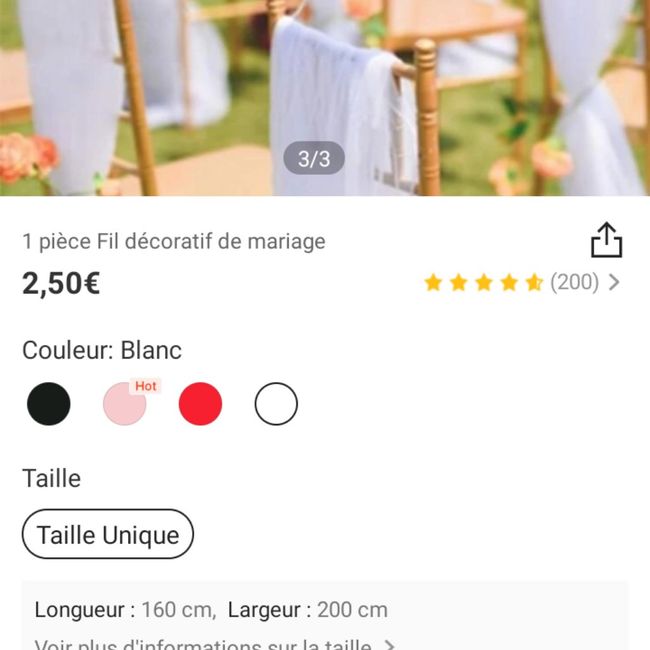Choose the pink Hot color option
Image resolution: width=650 pixels, height=650 pixels.
pyautogui.click(x=125, y=404)
